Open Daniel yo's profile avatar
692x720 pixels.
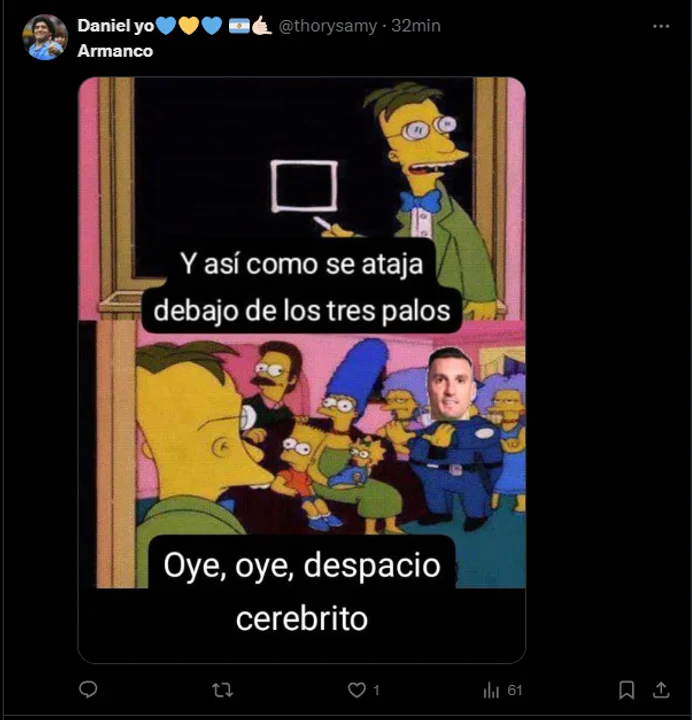45,37
